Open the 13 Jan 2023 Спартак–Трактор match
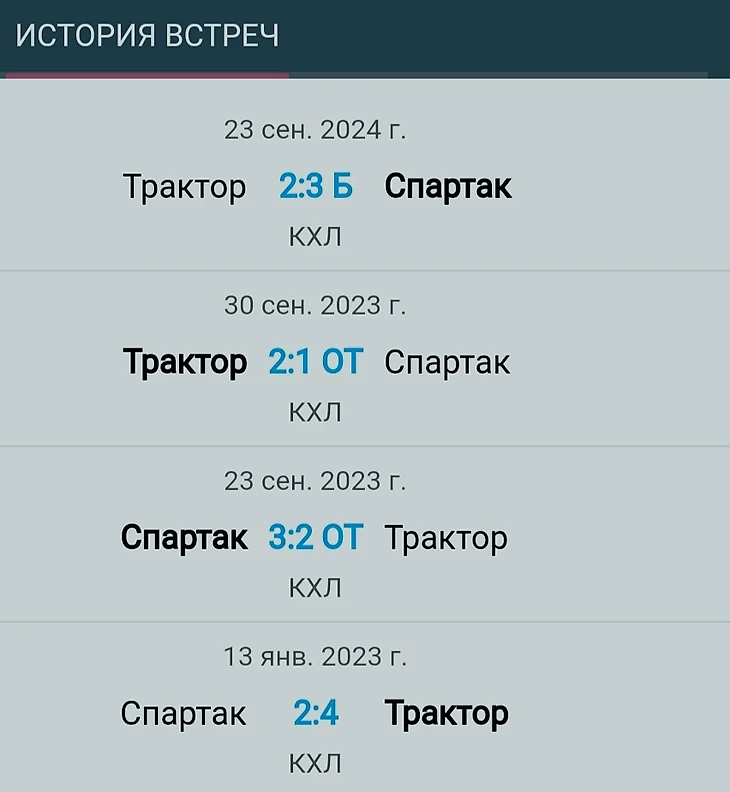 (316, 713)
